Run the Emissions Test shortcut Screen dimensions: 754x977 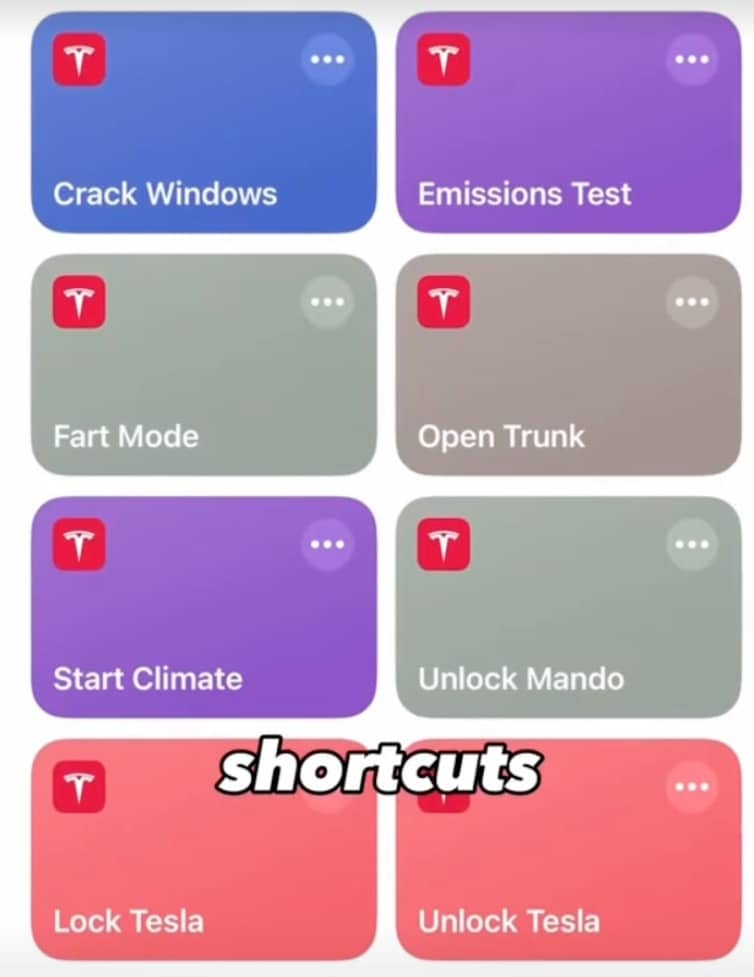568,123
